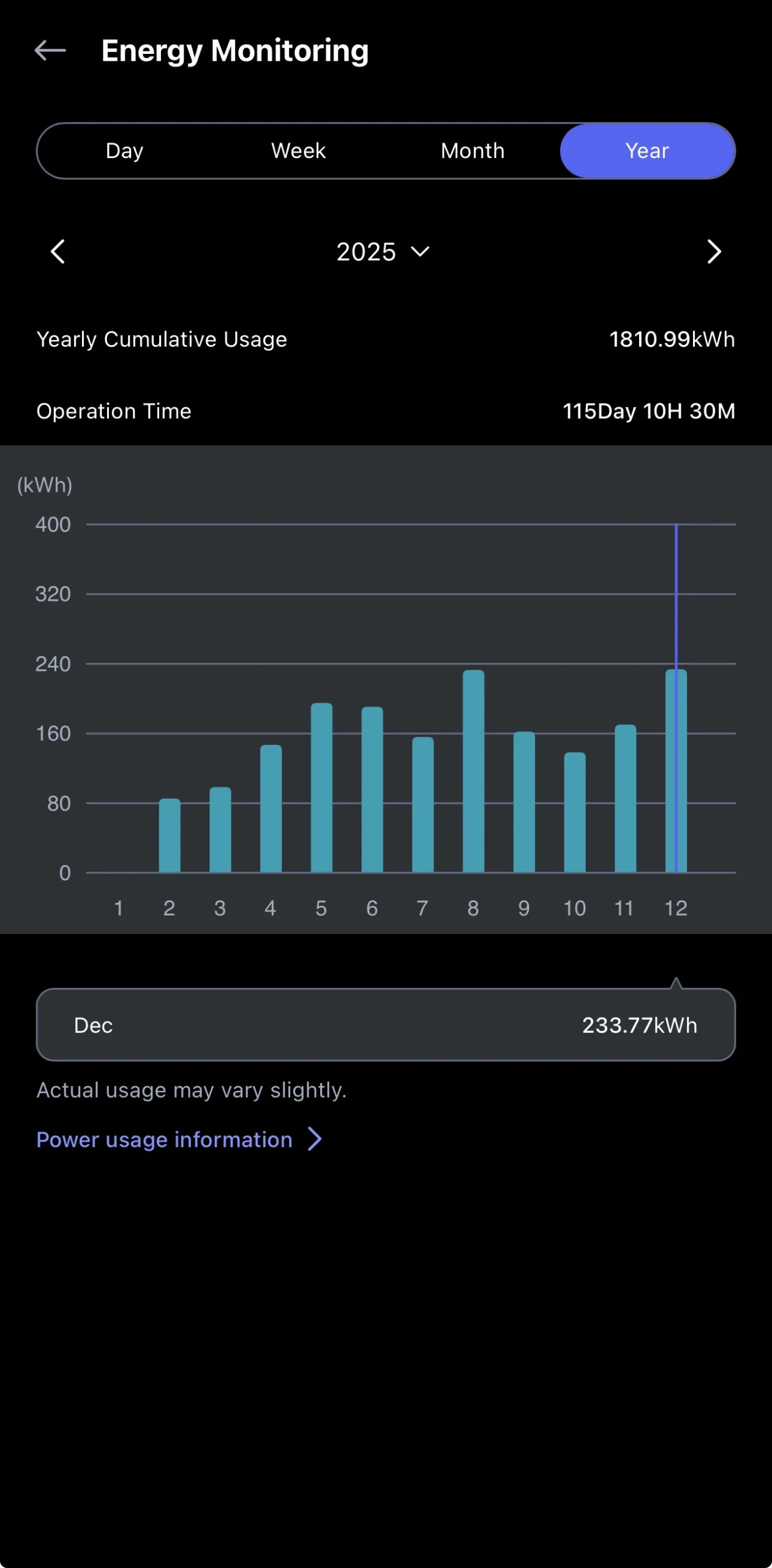Viewport: 772px width, 1568px height.
Task: Open Power usage information link
Action: (x=179, y=1139)
